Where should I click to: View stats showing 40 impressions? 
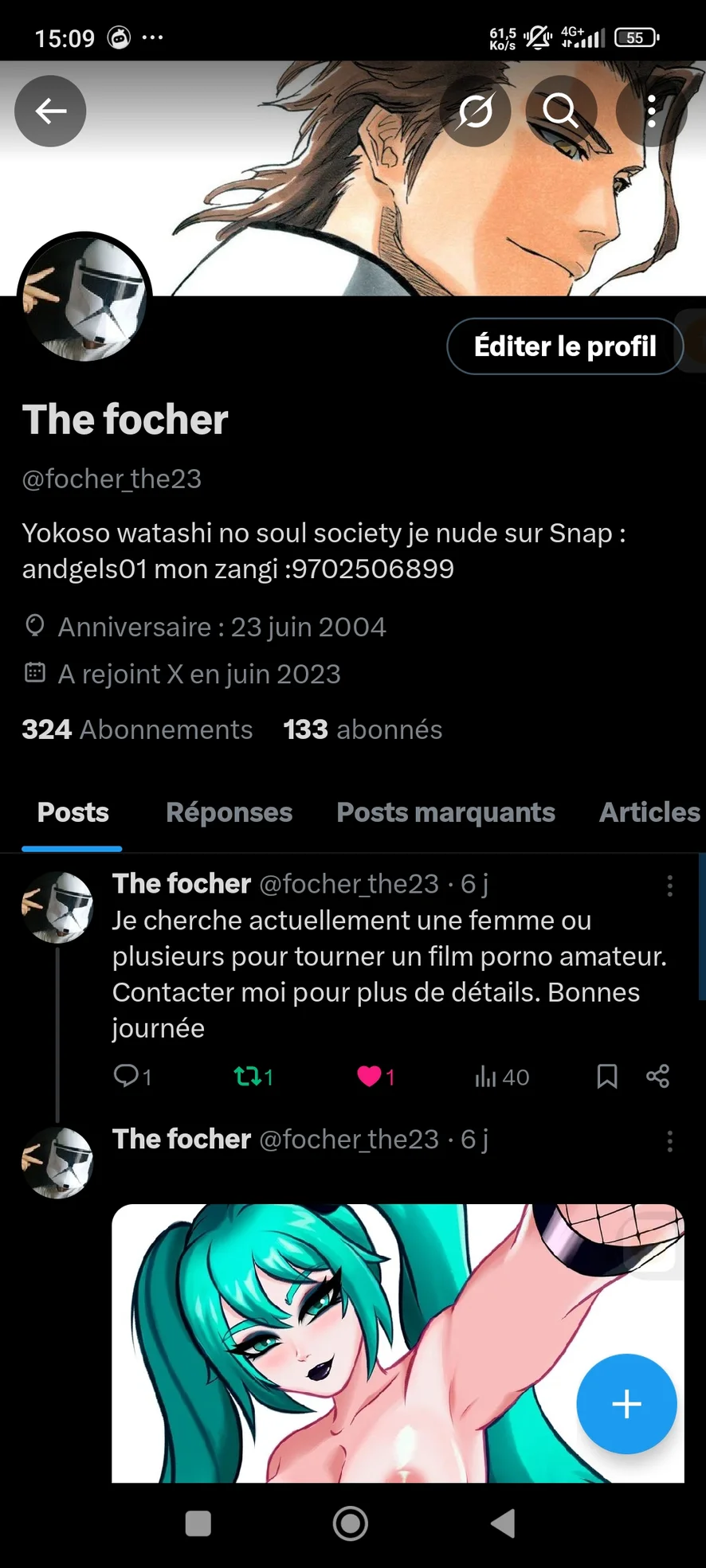pyautogui.click(x=501, y=1077)
